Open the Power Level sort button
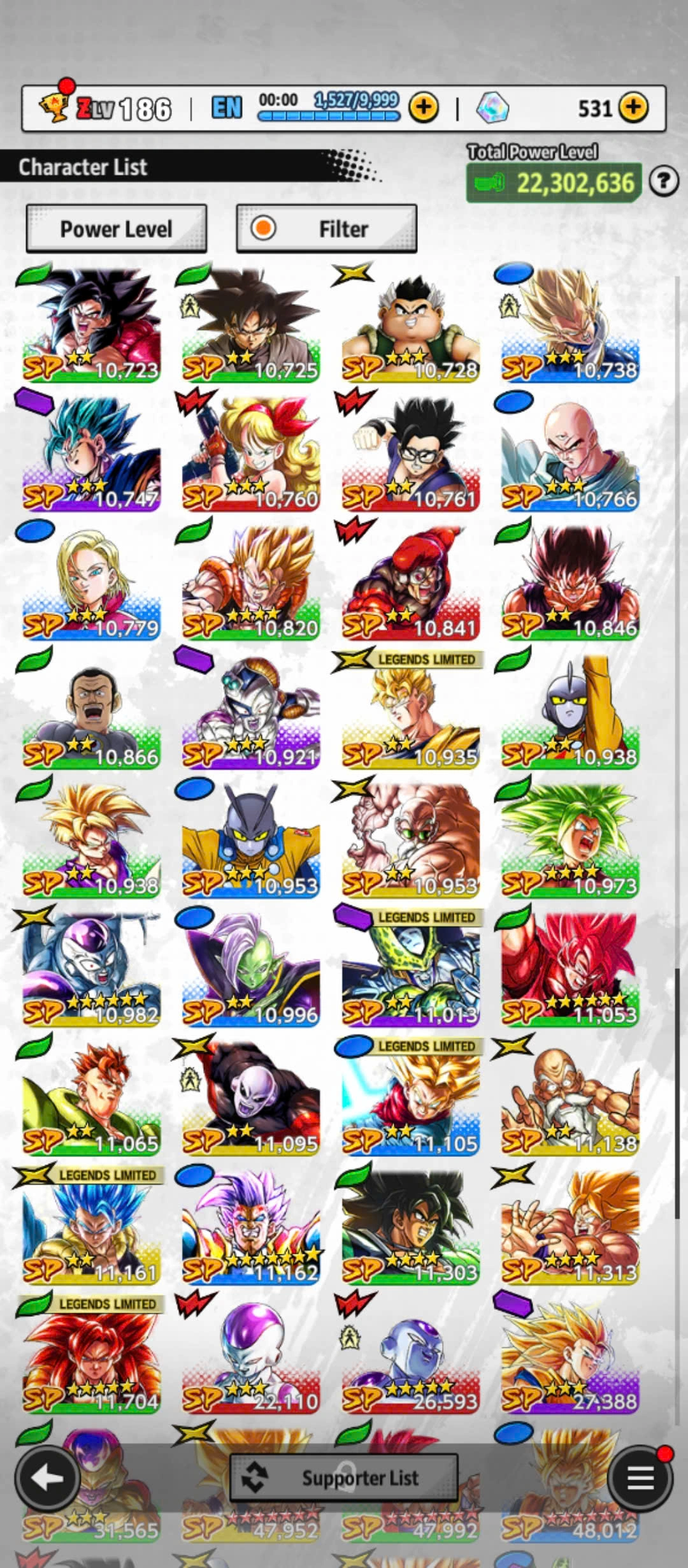 [116, 229]
